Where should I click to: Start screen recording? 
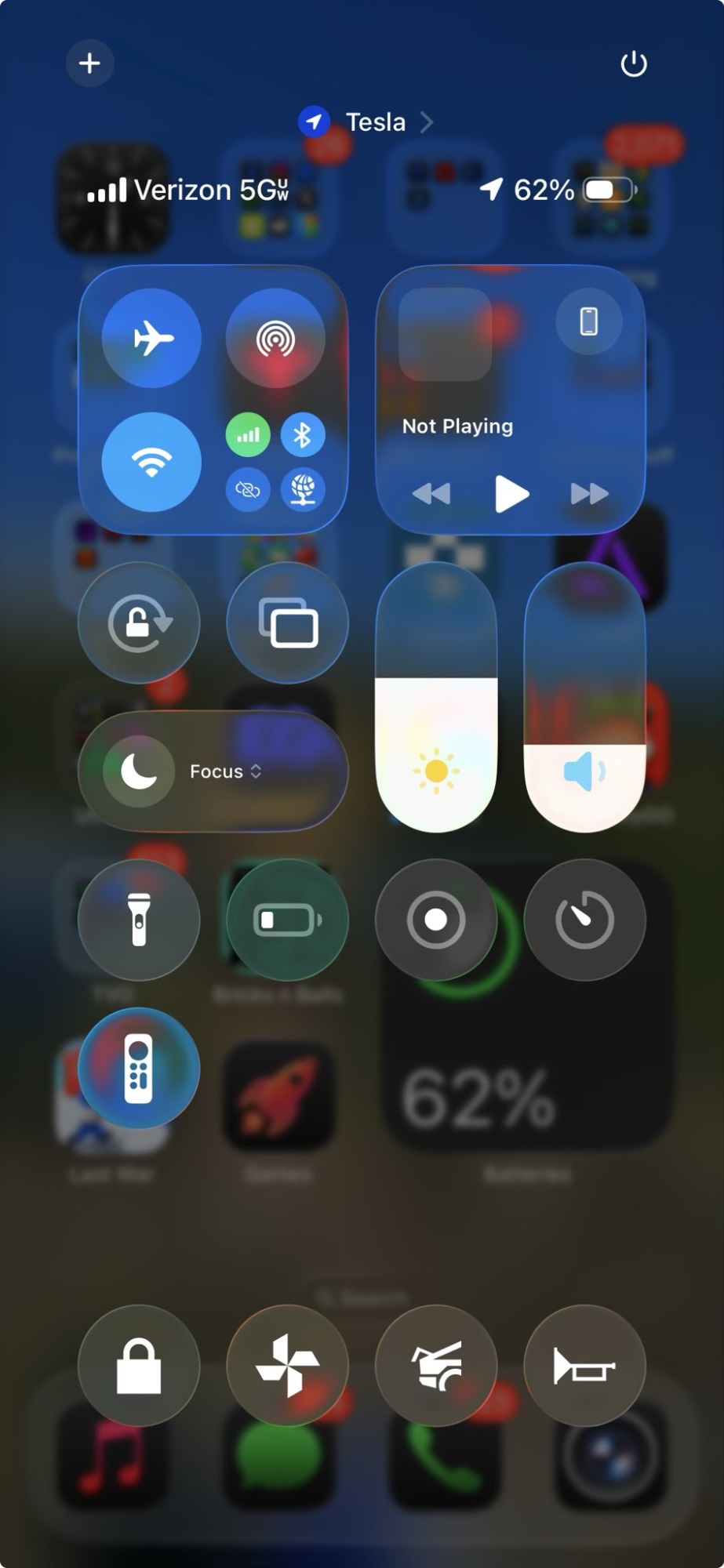[x=436, y=920]
